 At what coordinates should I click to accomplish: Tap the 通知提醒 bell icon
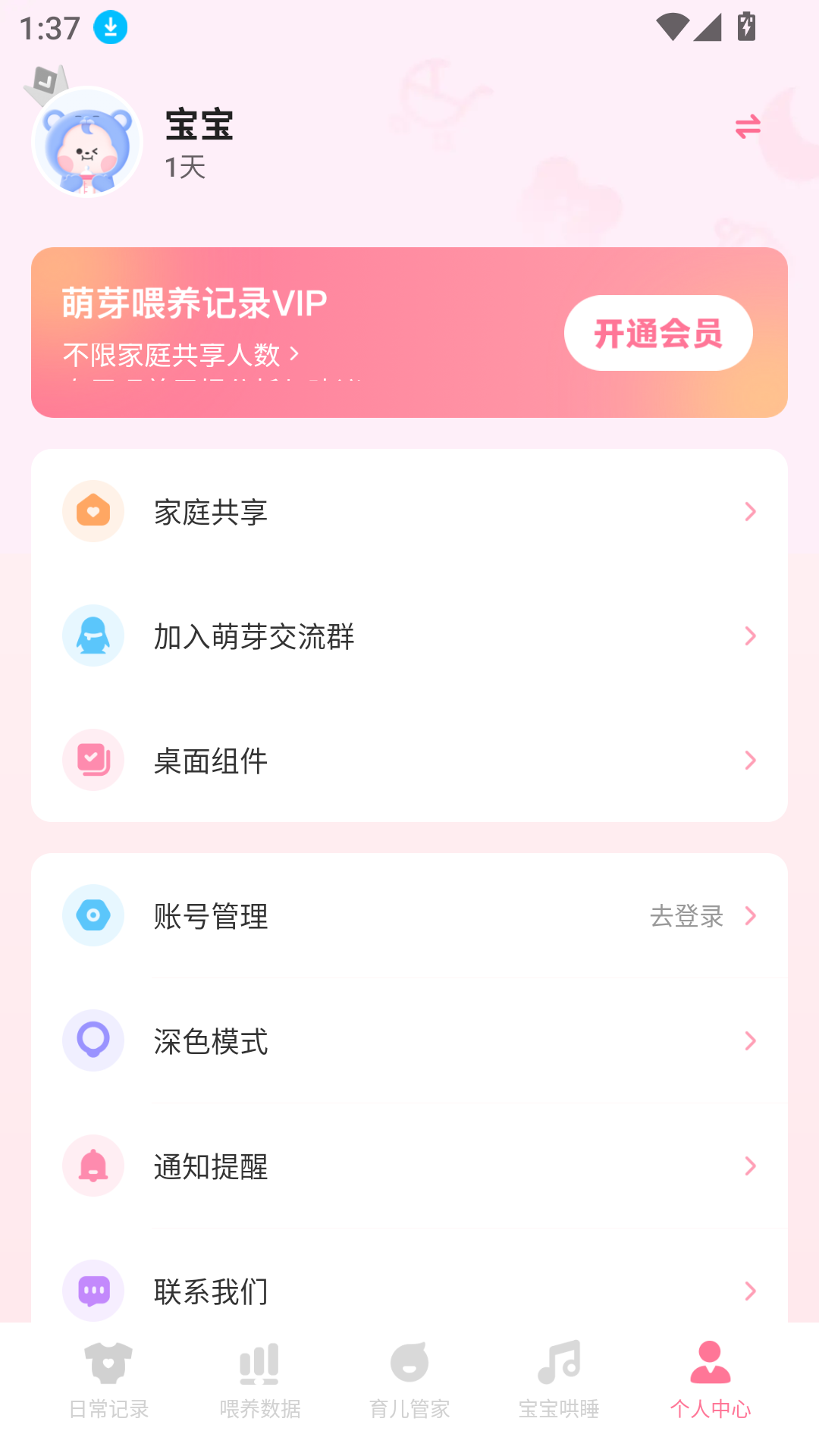pyautogui.click(x=93, y=1166)
